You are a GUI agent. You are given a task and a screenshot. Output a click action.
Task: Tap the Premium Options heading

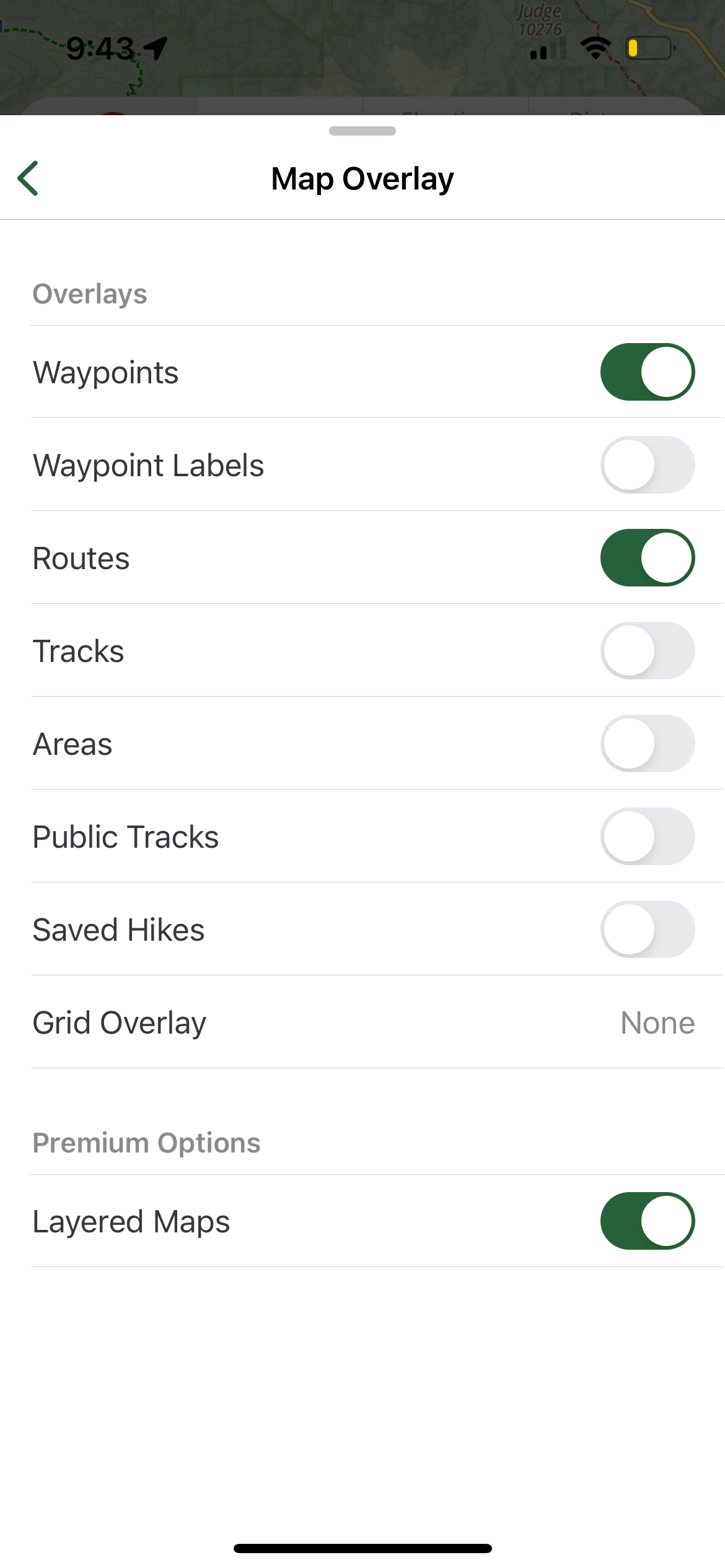pos(146,1143)
